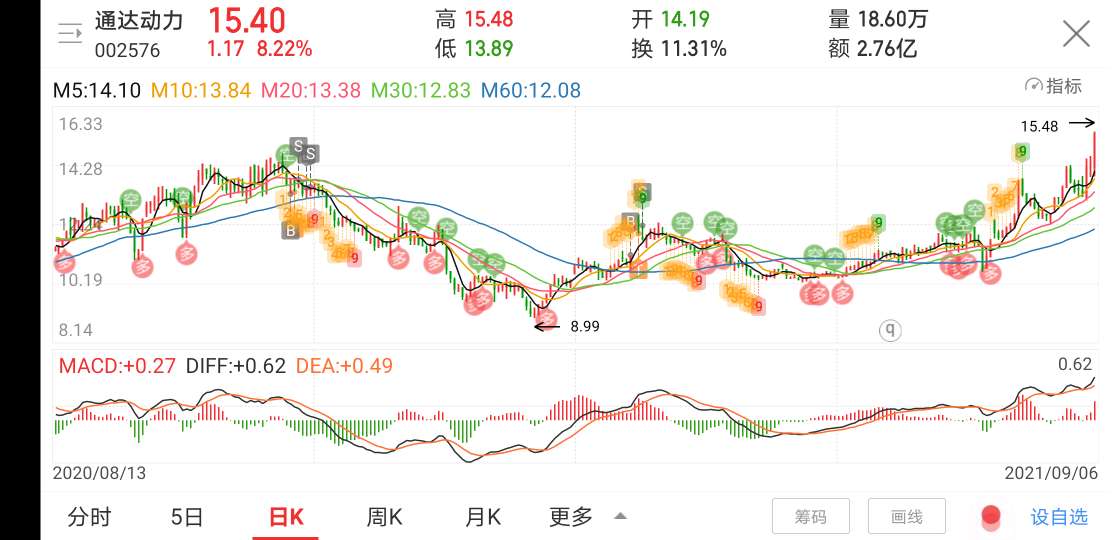Viewport: 1113px width, 540px height.
Task: Switch to the 周K weekly tab
Action: (x=384, y=517)
